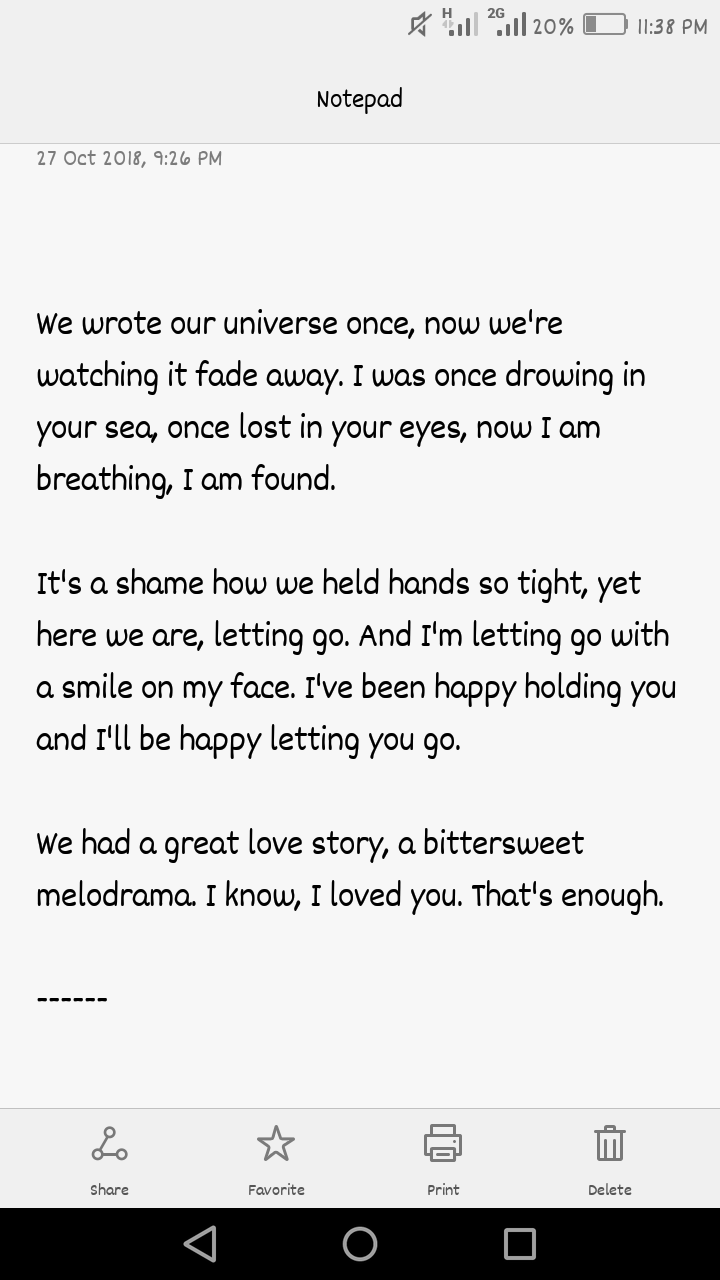Tap the Notepad title

359,98
